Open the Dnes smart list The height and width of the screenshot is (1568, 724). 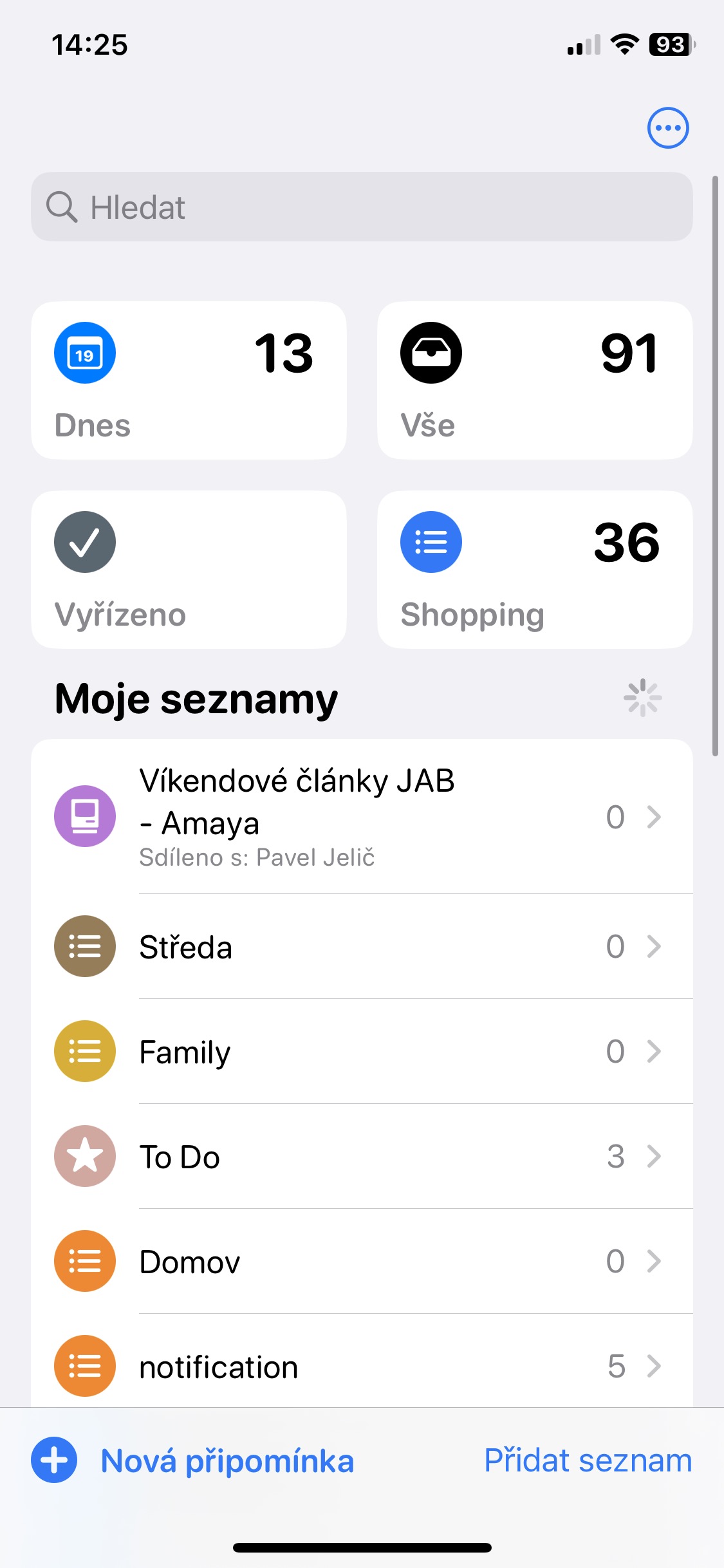pos(189,380)
